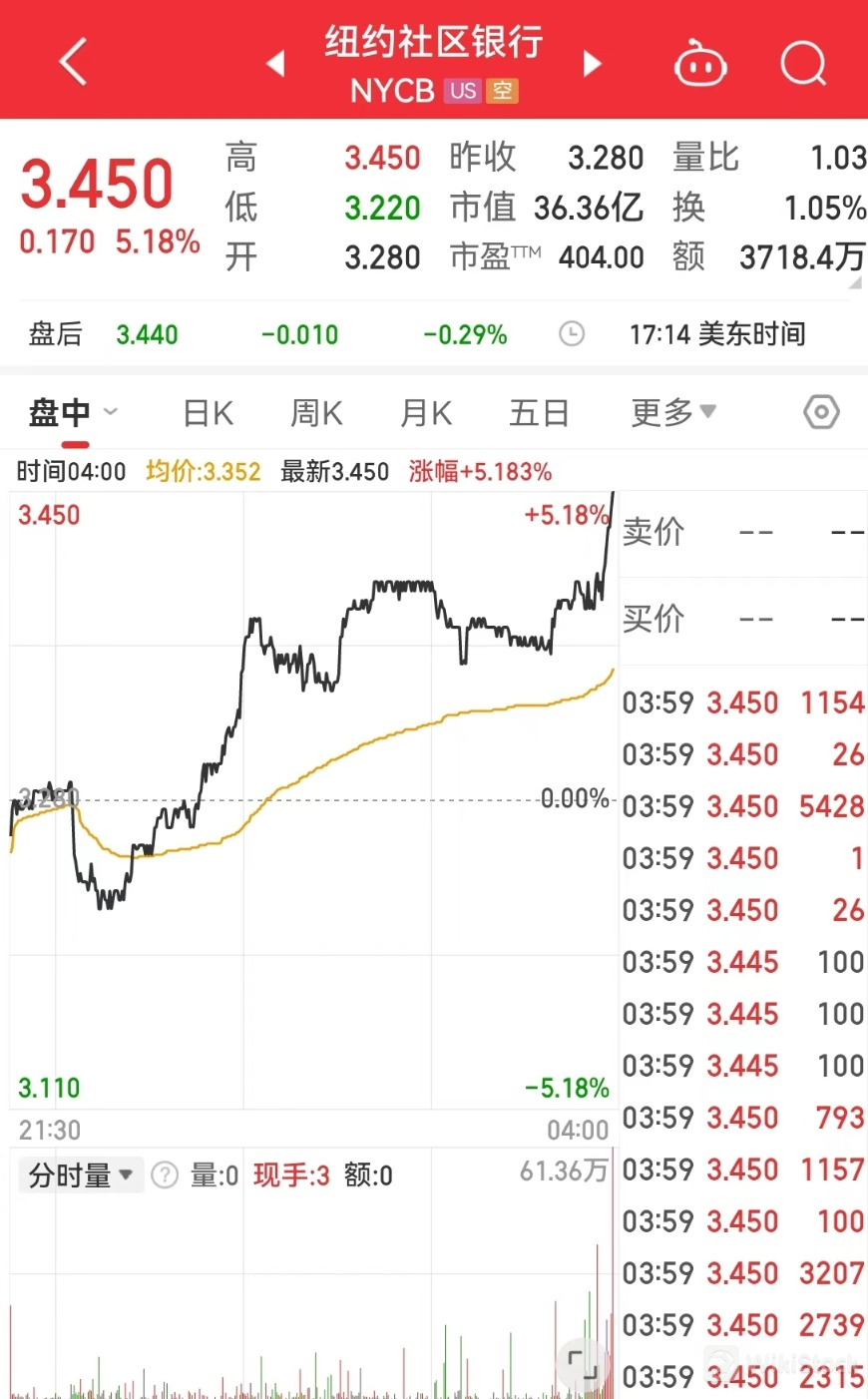The image size is (868, 1399).
Task: Tap the question mark beside 分时量
Action: pos(165,1175)
